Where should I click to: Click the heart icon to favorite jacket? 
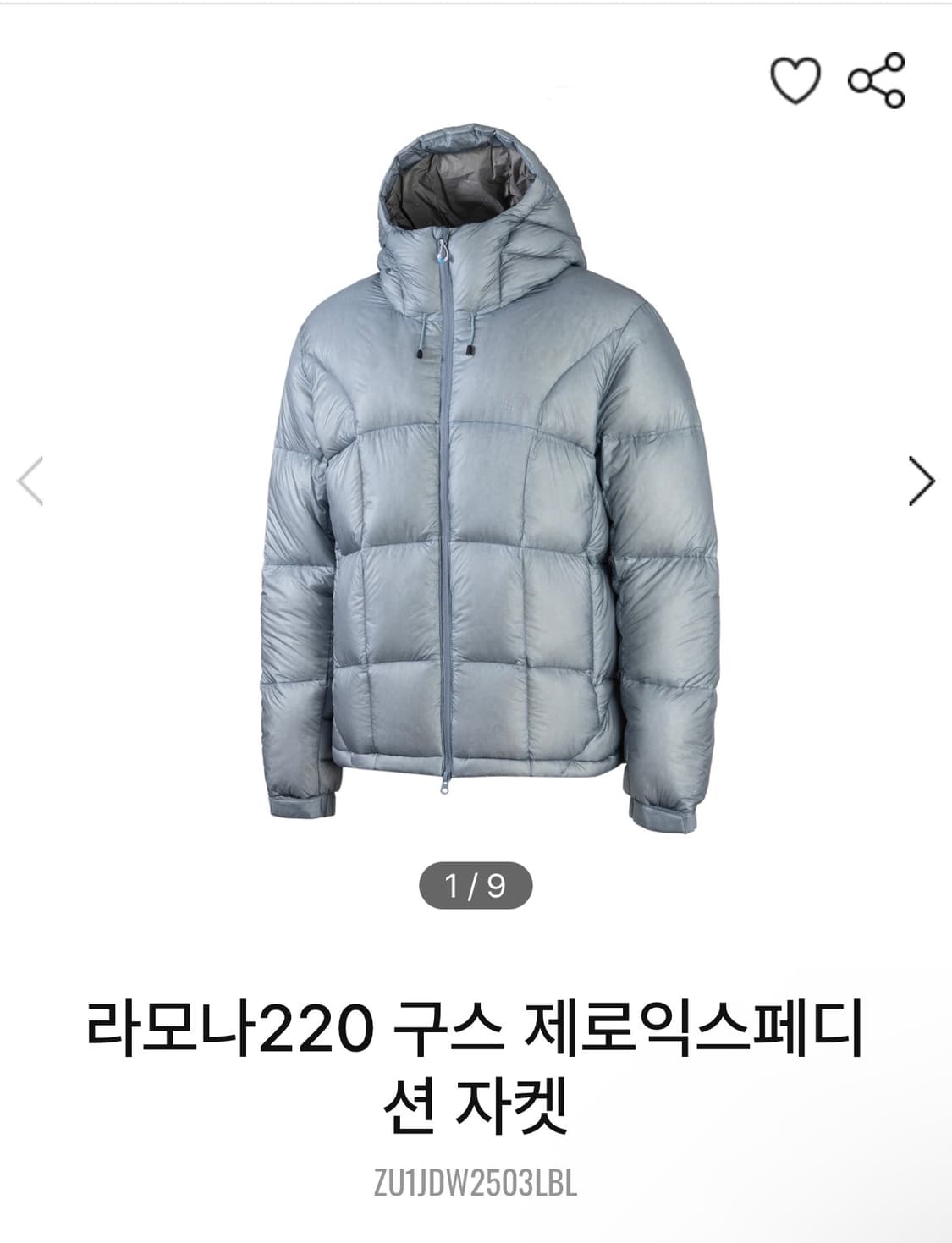796,77
